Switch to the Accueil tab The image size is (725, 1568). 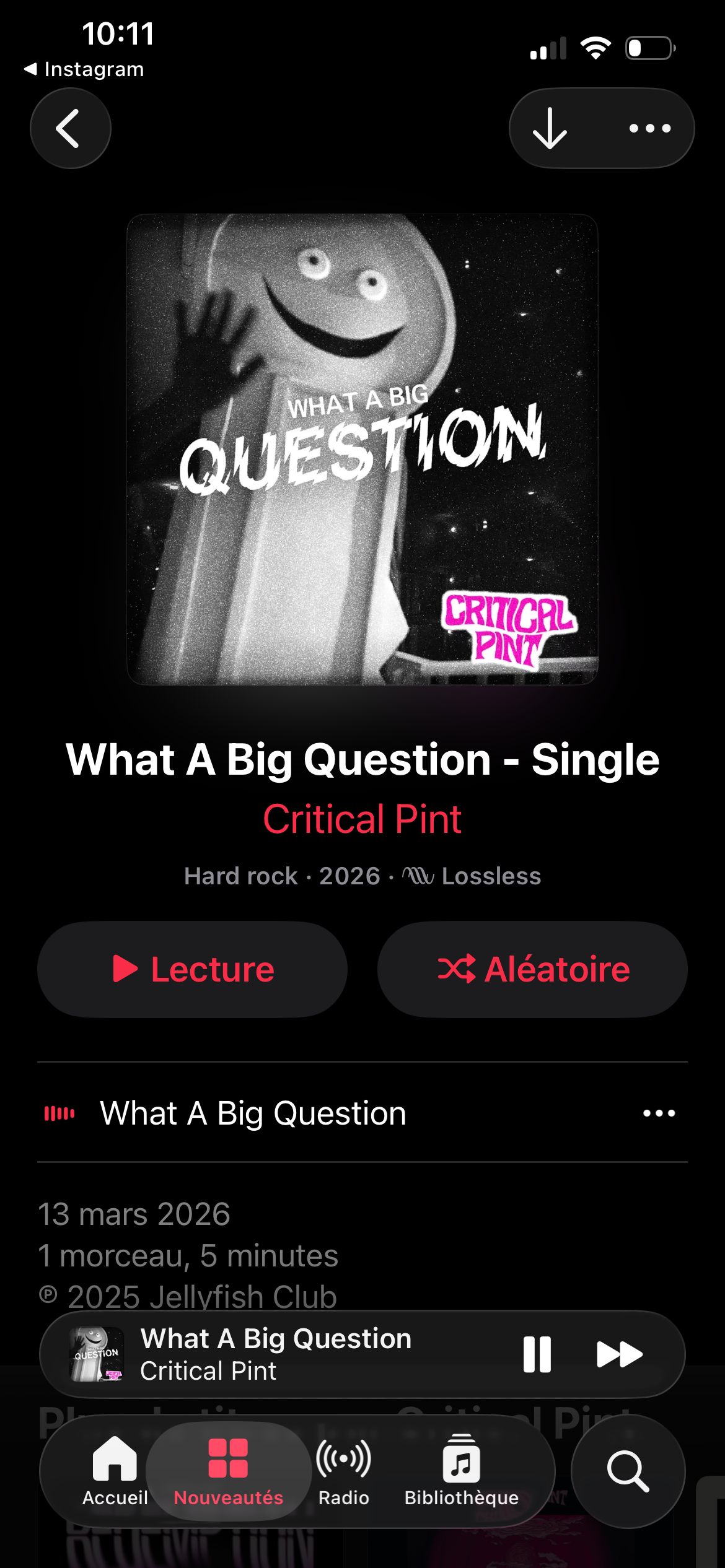coord(115,1471)
